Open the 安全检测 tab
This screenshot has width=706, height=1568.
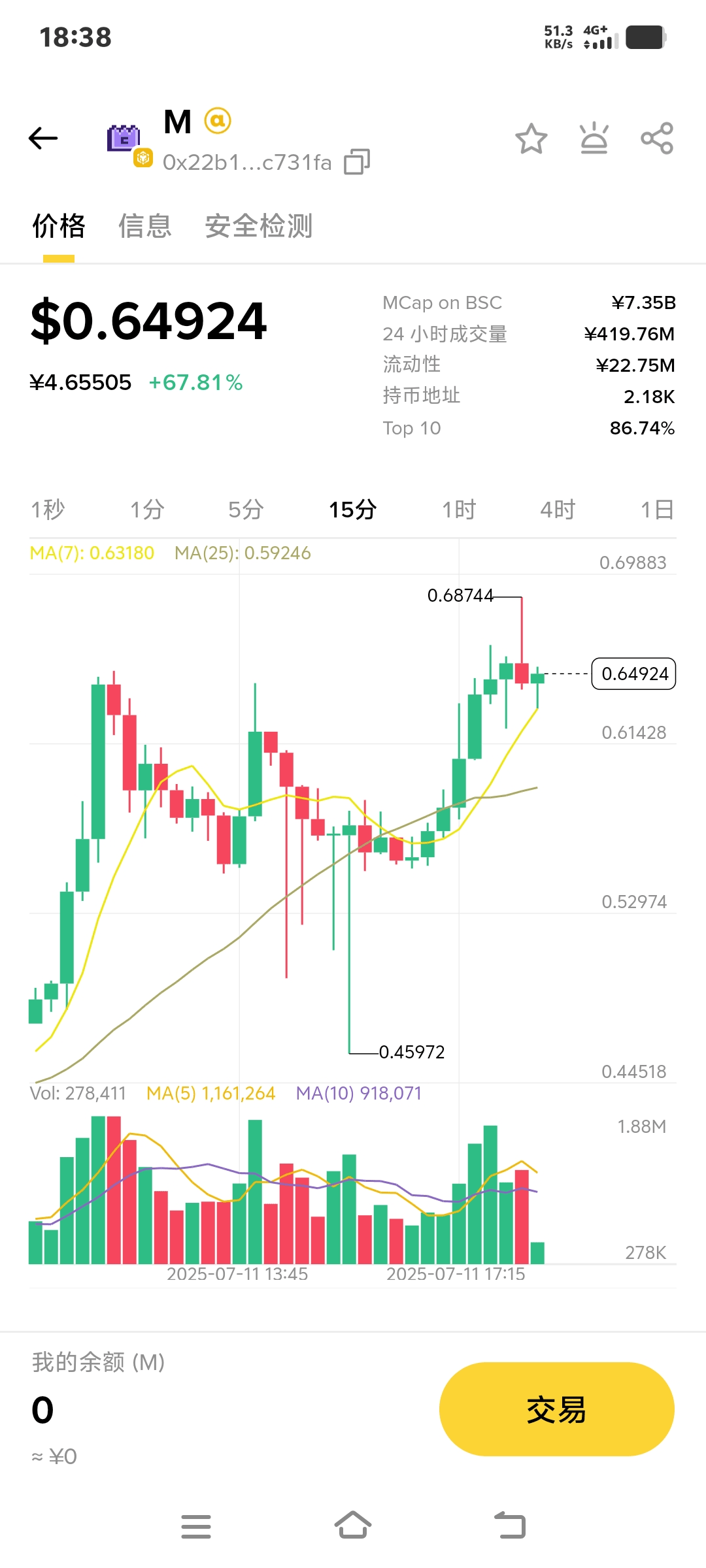click(259, 226)
